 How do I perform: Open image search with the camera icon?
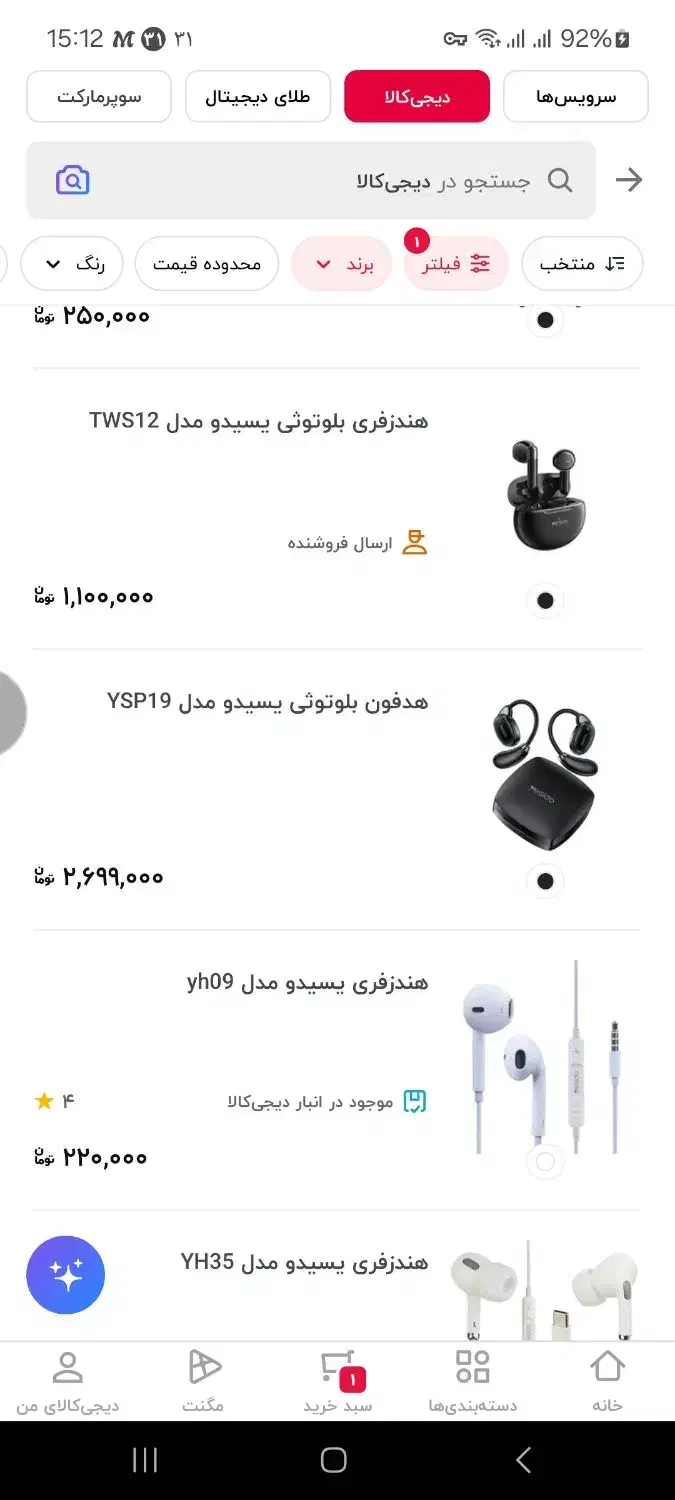(72, 180)
